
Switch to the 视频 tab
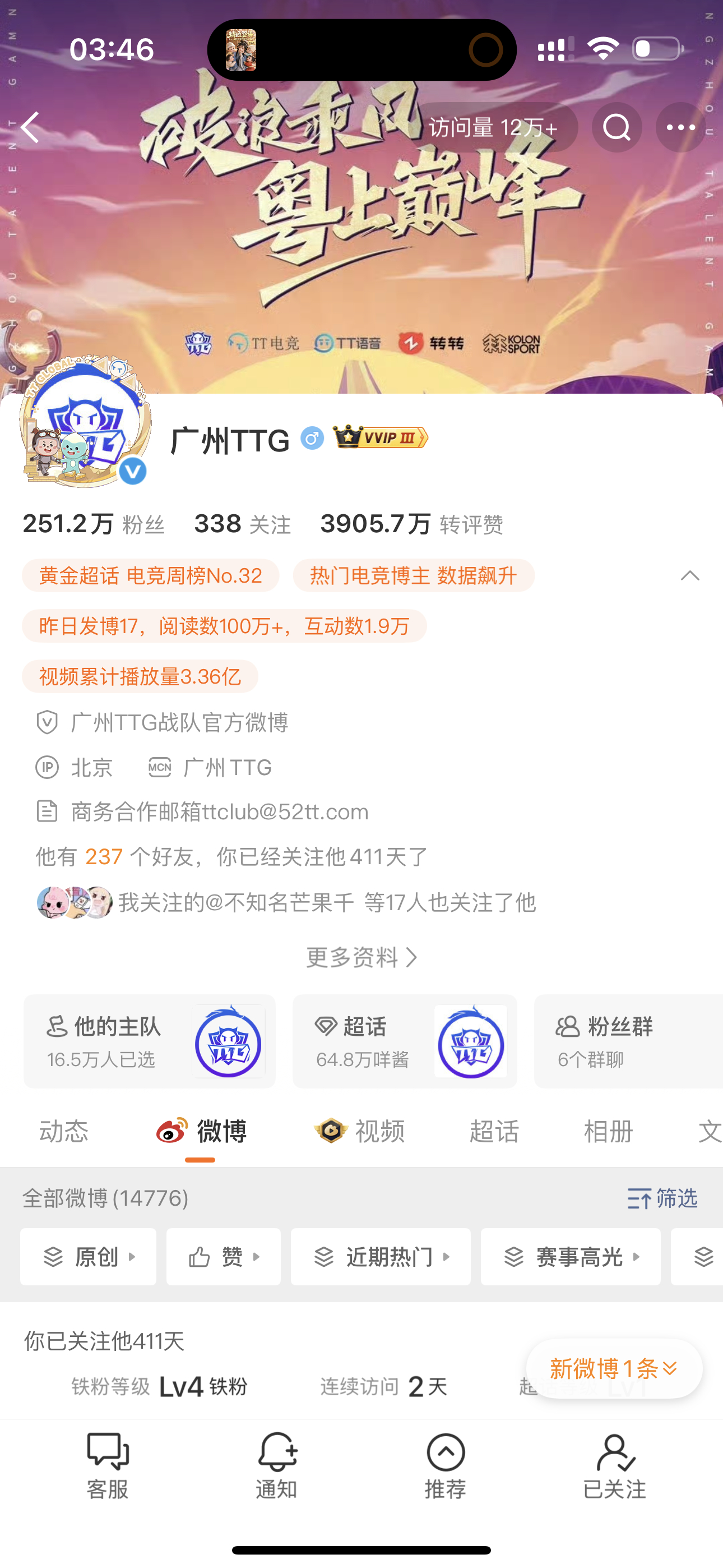coord(360,1132)
